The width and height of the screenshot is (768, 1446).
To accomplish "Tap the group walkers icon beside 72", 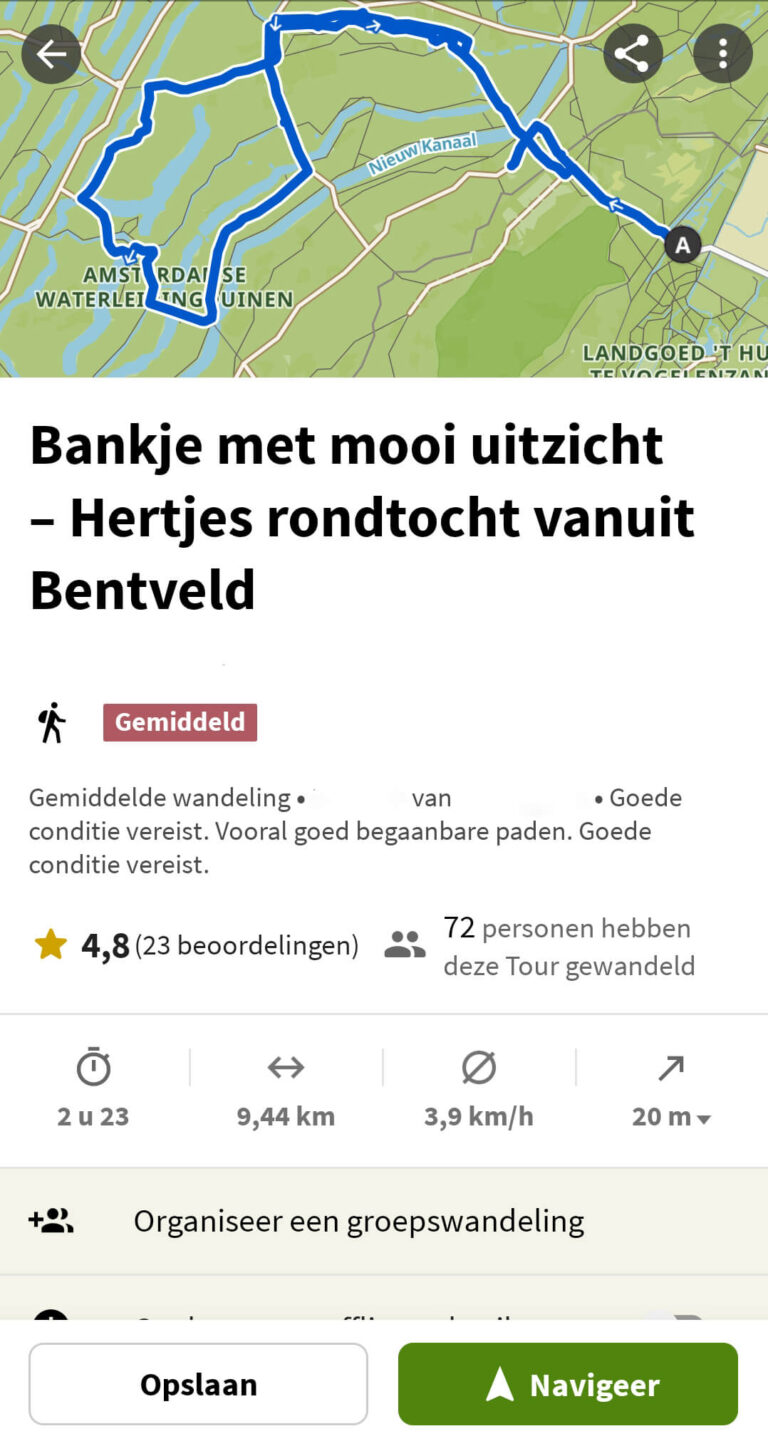I will tap(404, 943).
